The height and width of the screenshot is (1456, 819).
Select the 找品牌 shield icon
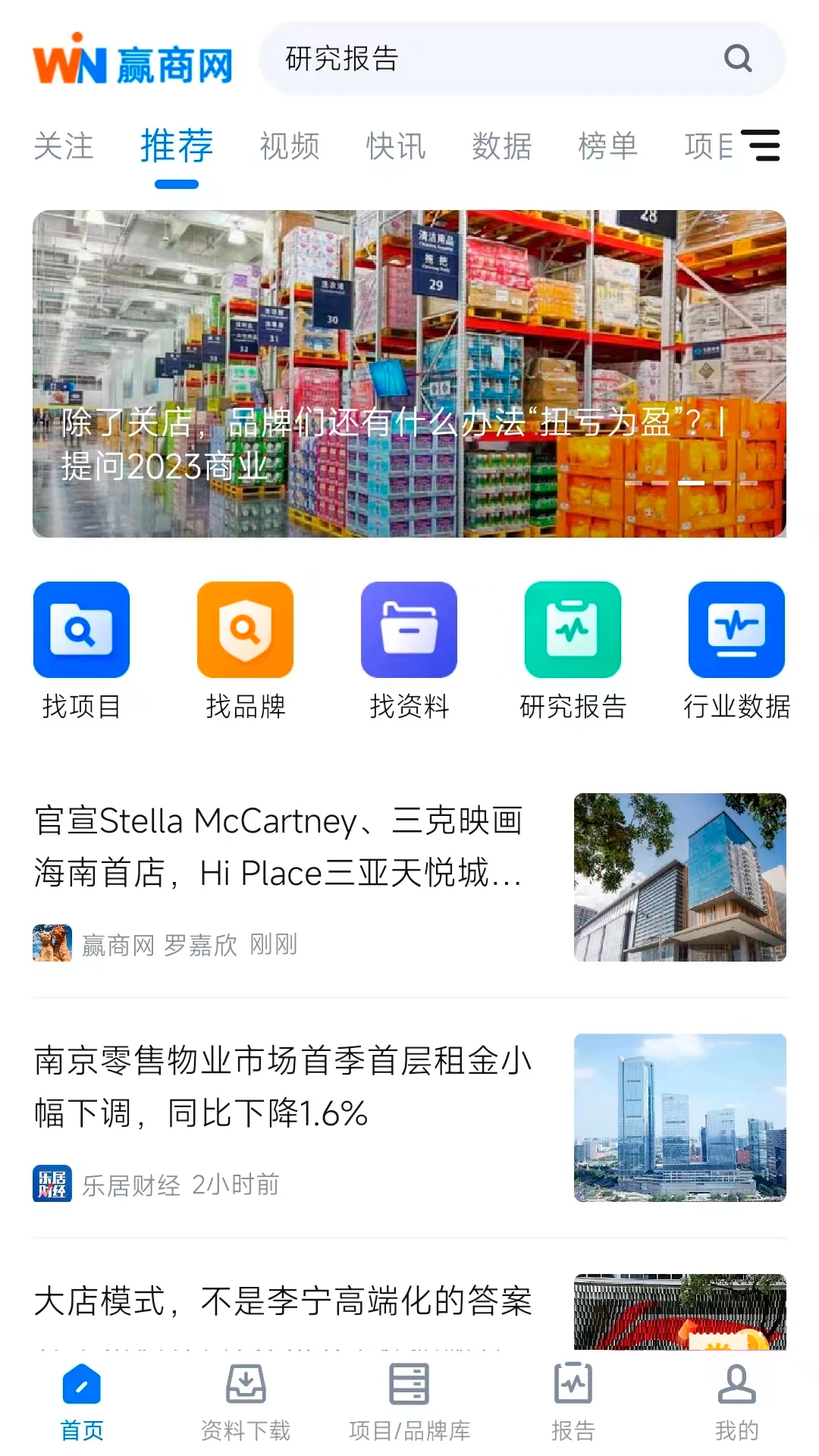pyautogui.click(x=246, y=629)
